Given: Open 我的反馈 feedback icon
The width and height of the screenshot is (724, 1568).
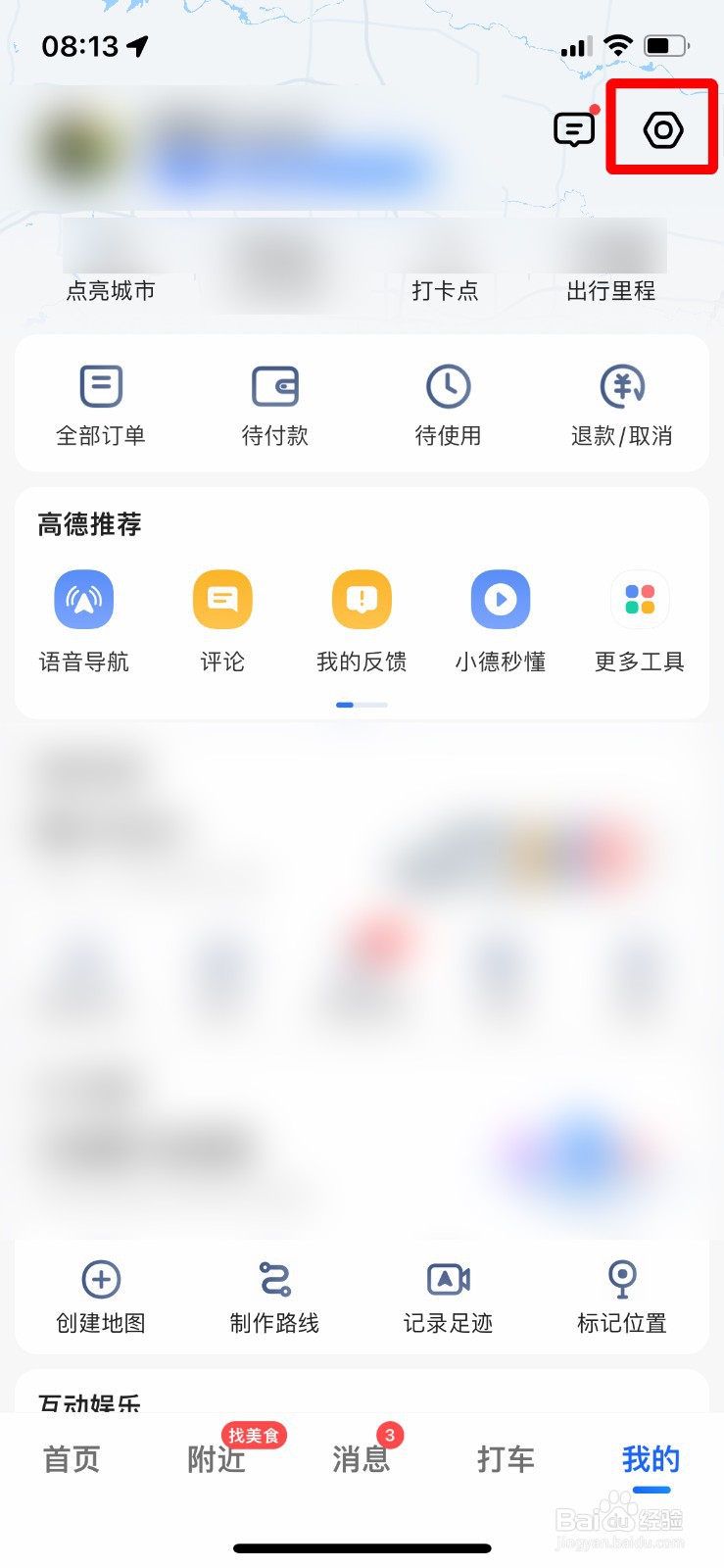Looking at the screenshot, I should pos(362,617).
